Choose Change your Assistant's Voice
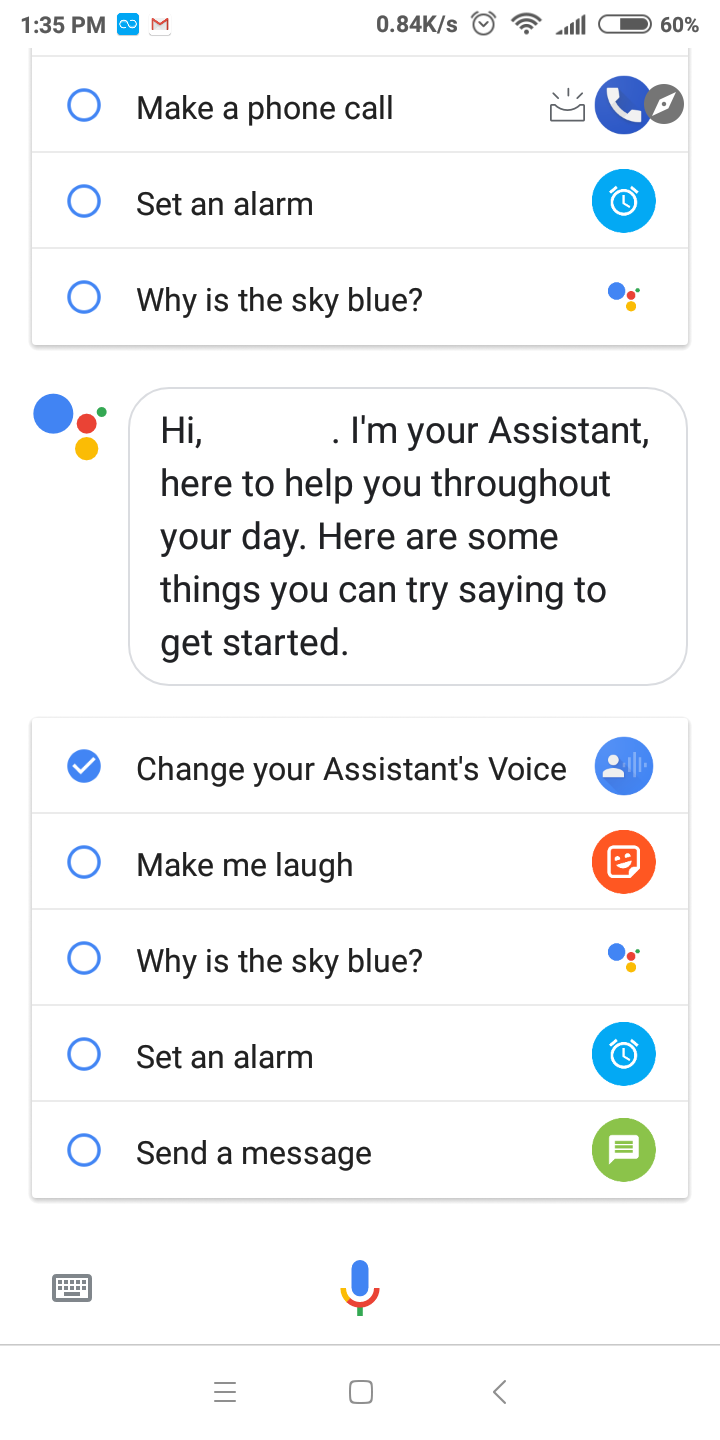Screen dimensions: 720x1440 [360, 768]
